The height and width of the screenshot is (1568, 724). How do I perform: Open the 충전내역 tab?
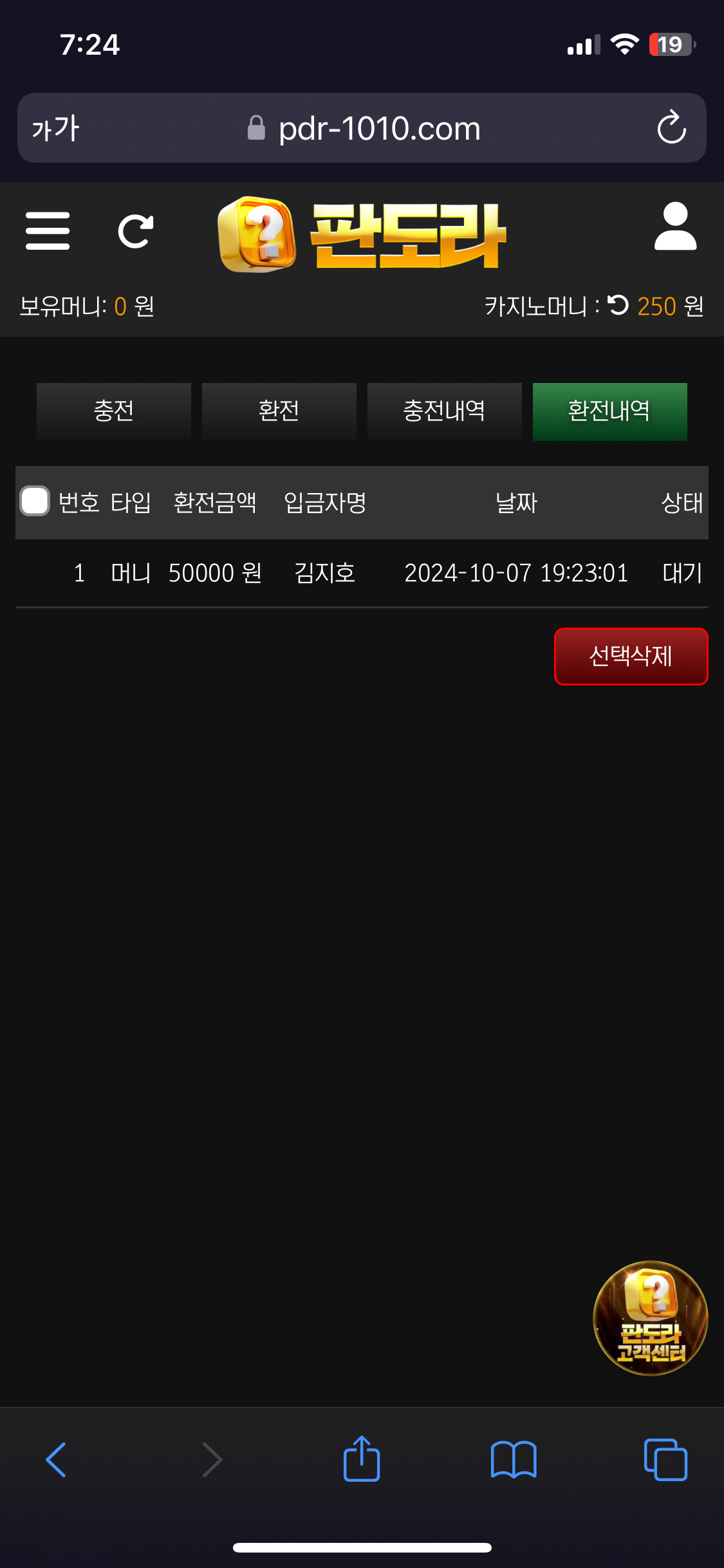(444, 411)
